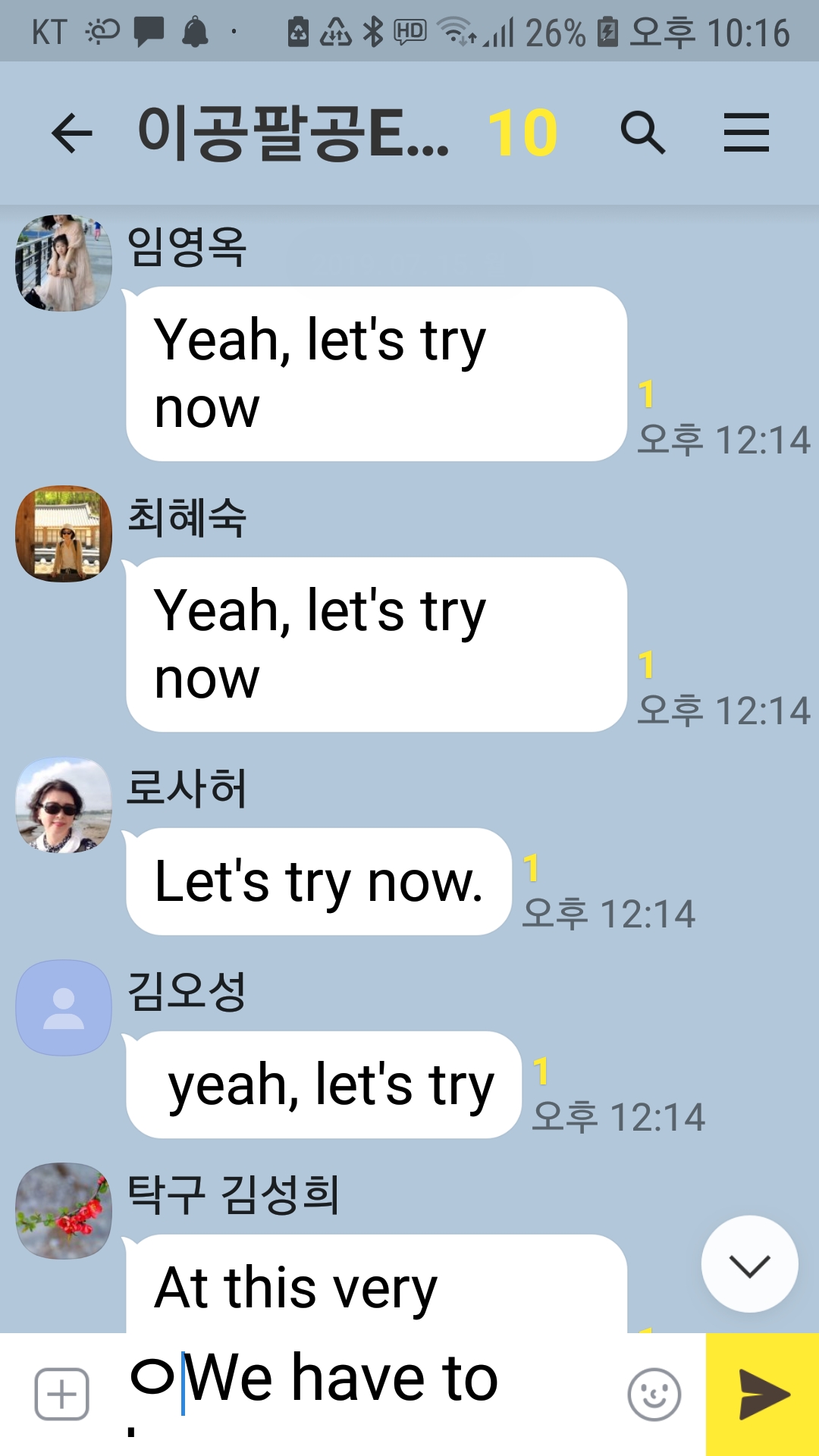
Task: Open the plus attachment menu
Action: pyautogui.click(x=62, y=1394)
